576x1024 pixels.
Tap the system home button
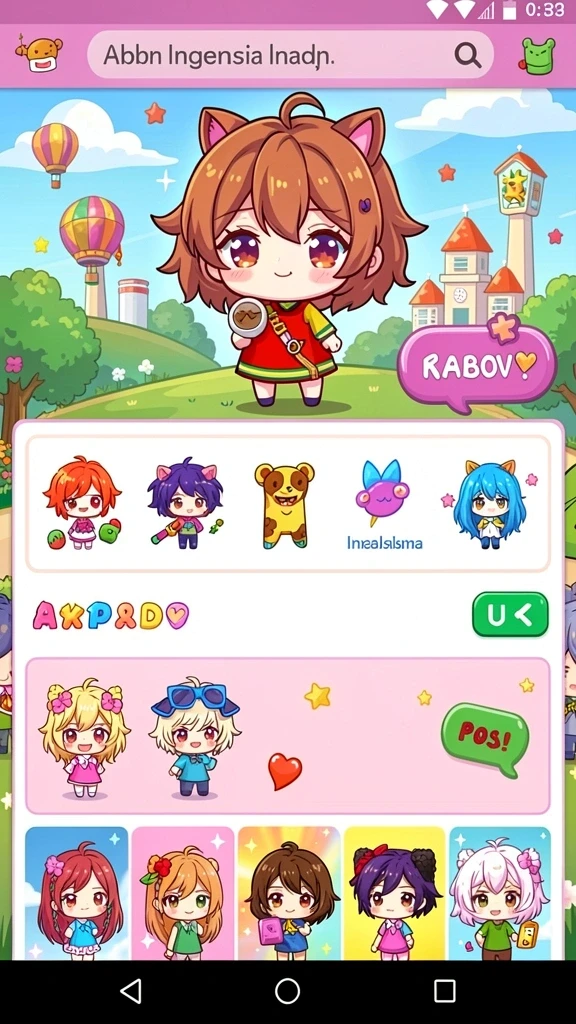click(x=287, y=991)
